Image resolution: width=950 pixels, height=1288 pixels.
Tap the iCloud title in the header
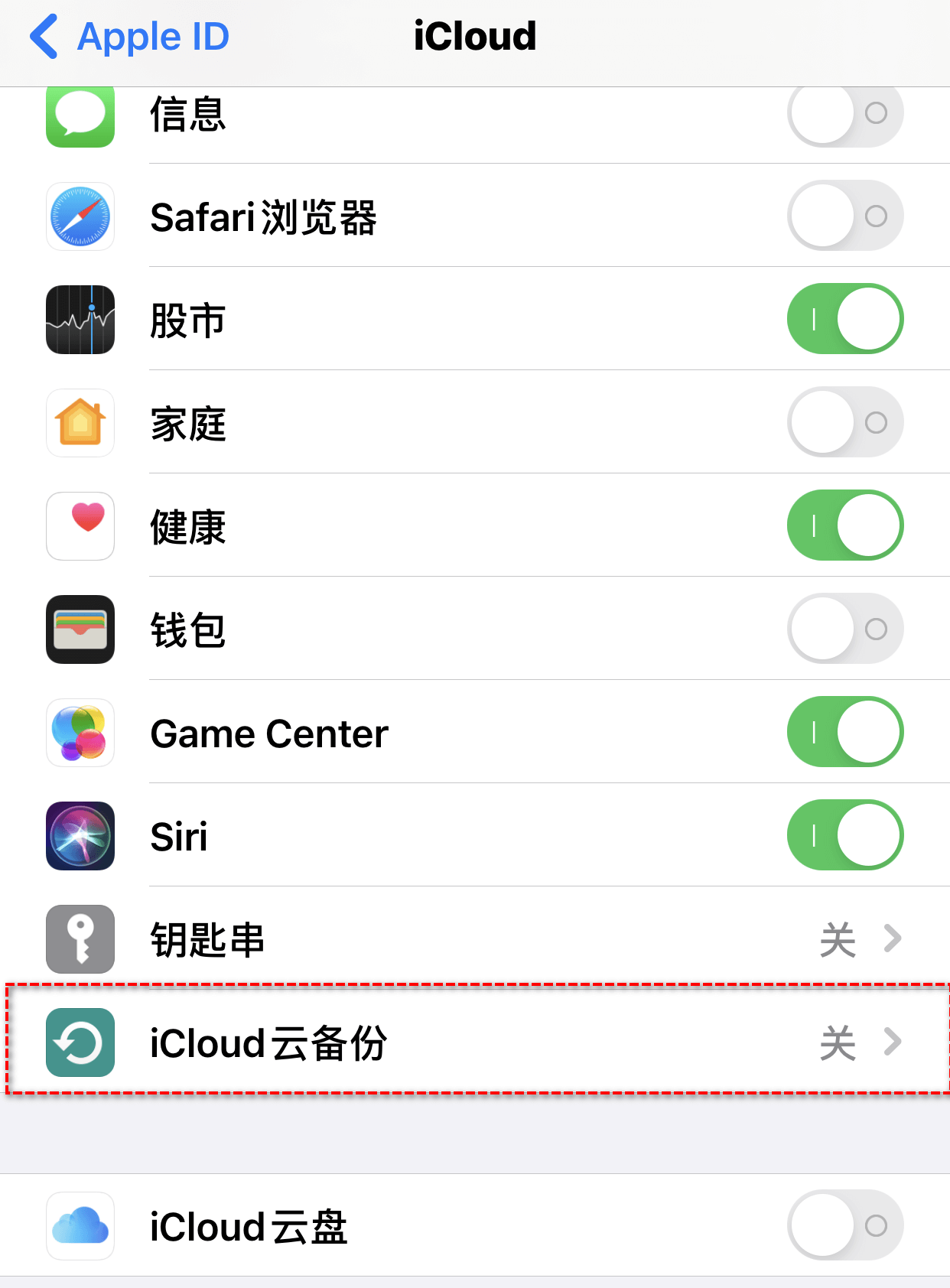tap(474, 36)
